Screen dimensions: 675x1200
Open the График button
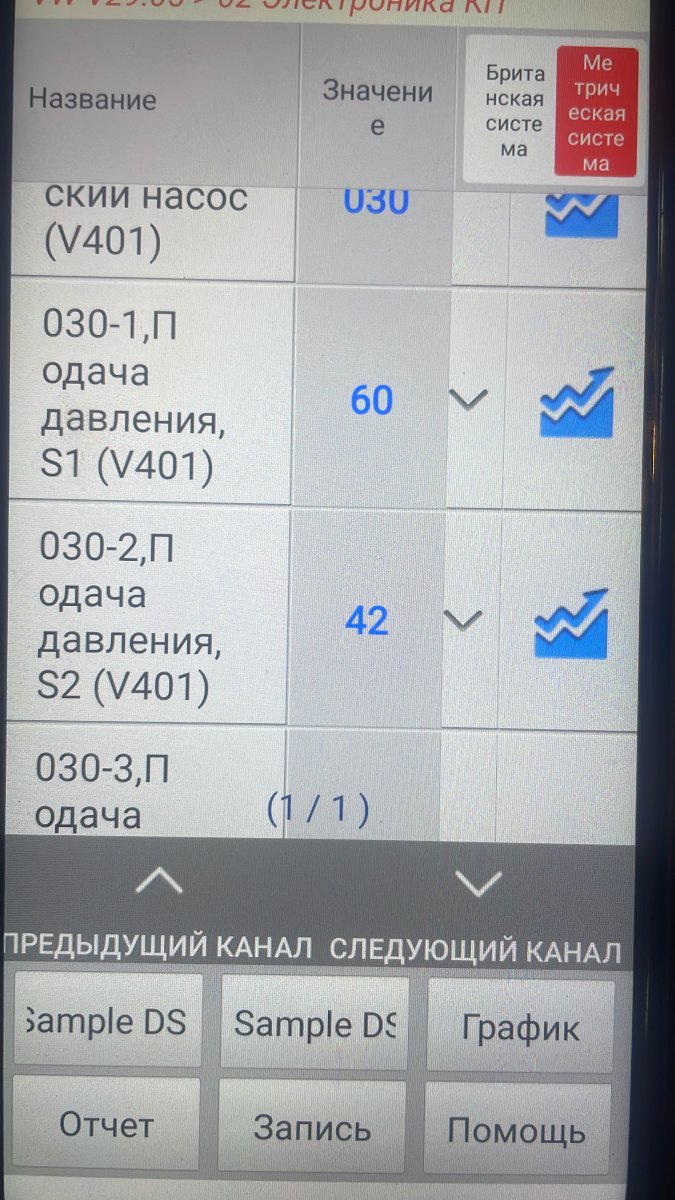coord(520,1027)
